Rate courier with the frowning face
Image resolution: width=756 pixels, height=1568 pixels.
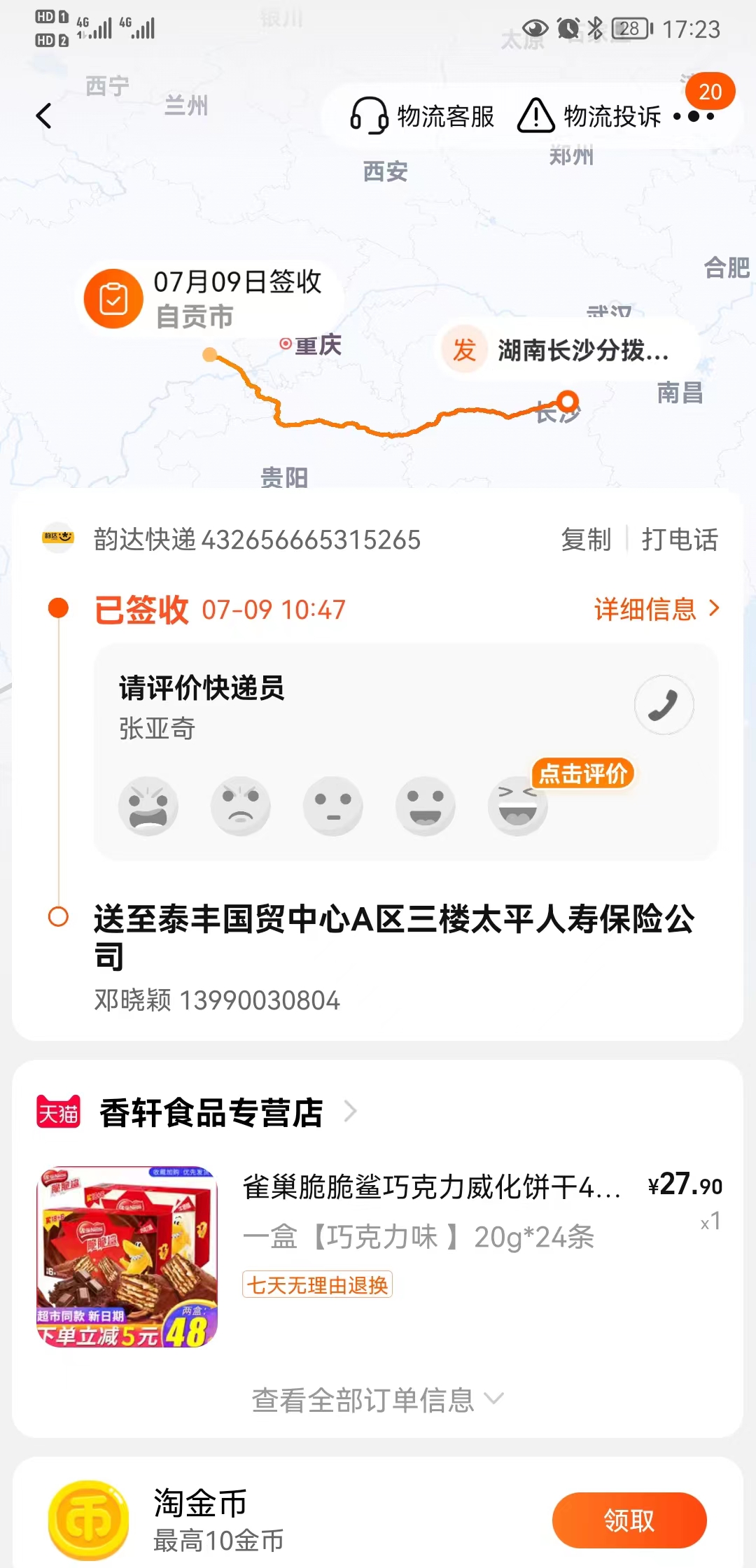point(241,806)
